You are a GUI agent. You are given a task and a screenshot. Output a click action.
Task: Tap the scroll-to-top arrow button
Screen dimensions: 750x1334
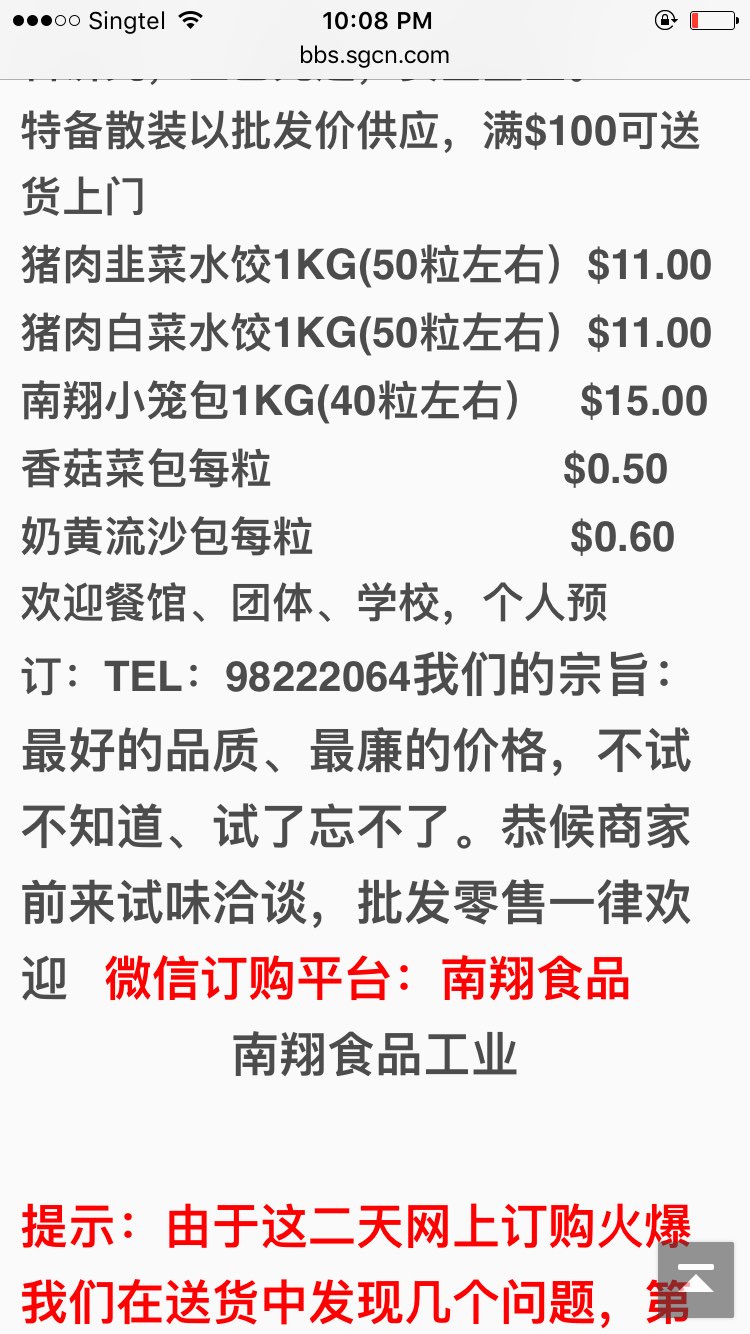pyautogui.click(x=696, y=1279)
